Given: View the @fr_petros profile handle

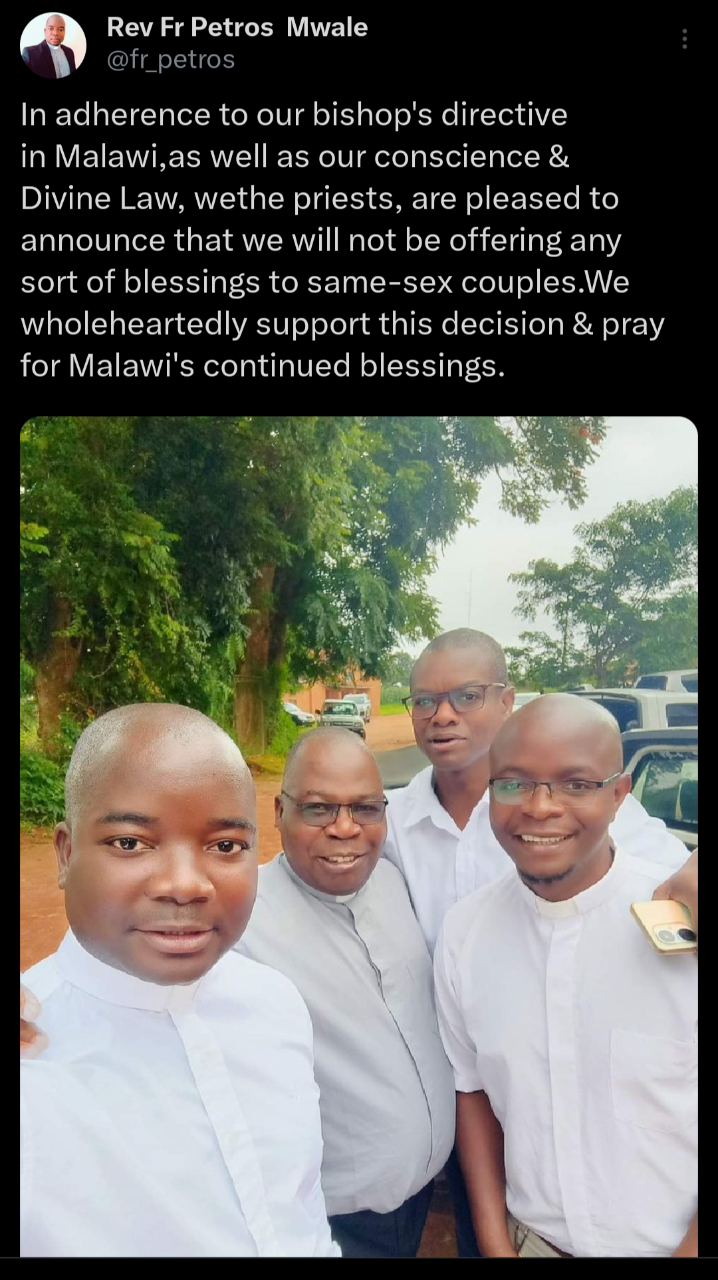Looking at the screenshot, I should pyautogui.click(x=170, y=60).
